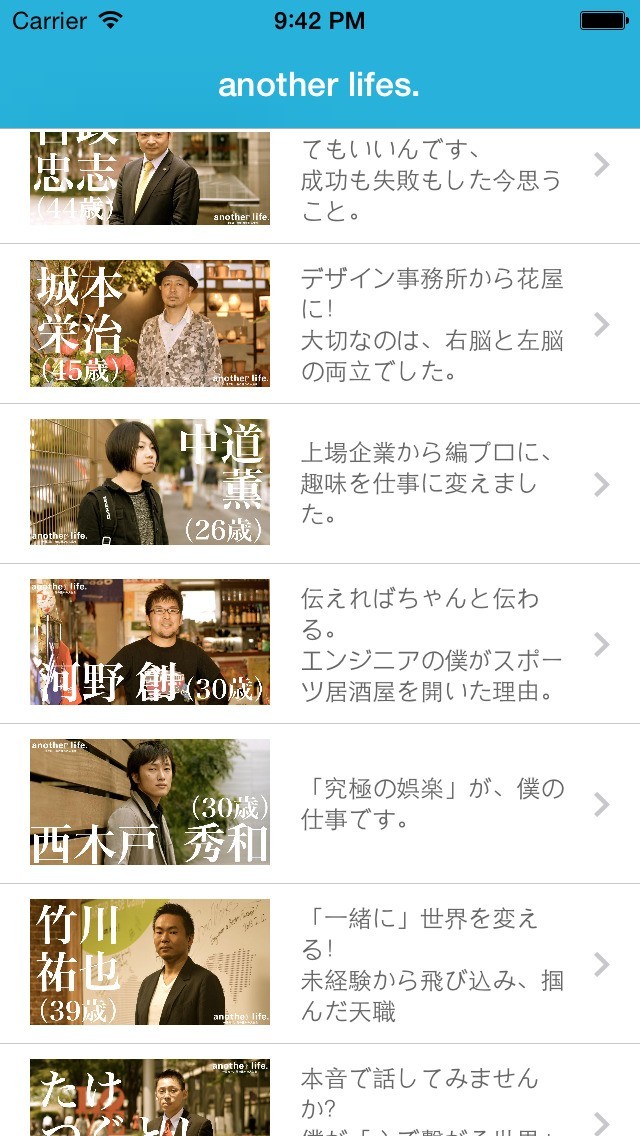View 竹川祐也's 「一緒に」世界を変える story

[x=320, y=964]
